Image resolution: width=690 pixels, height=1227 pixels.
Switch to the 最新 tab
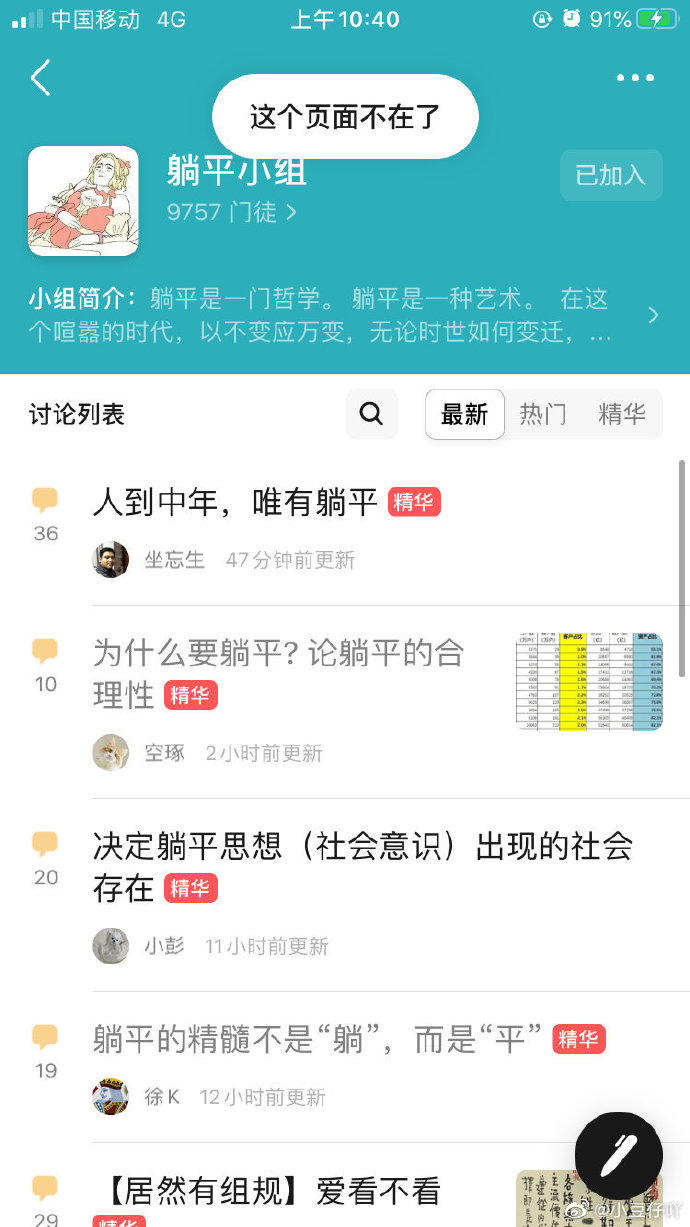click(464, 414)
